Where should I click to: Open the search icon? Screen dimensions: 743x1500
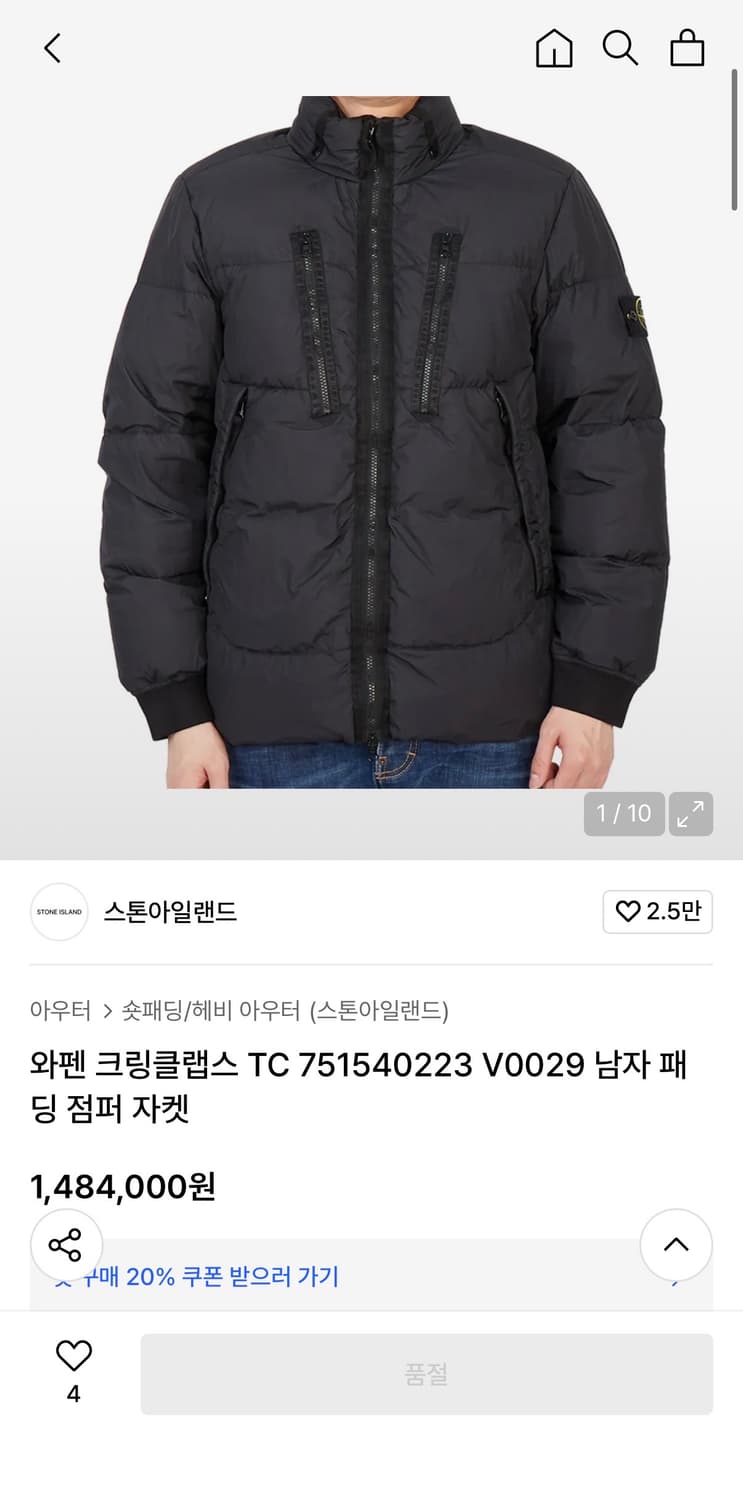point(621,47)
